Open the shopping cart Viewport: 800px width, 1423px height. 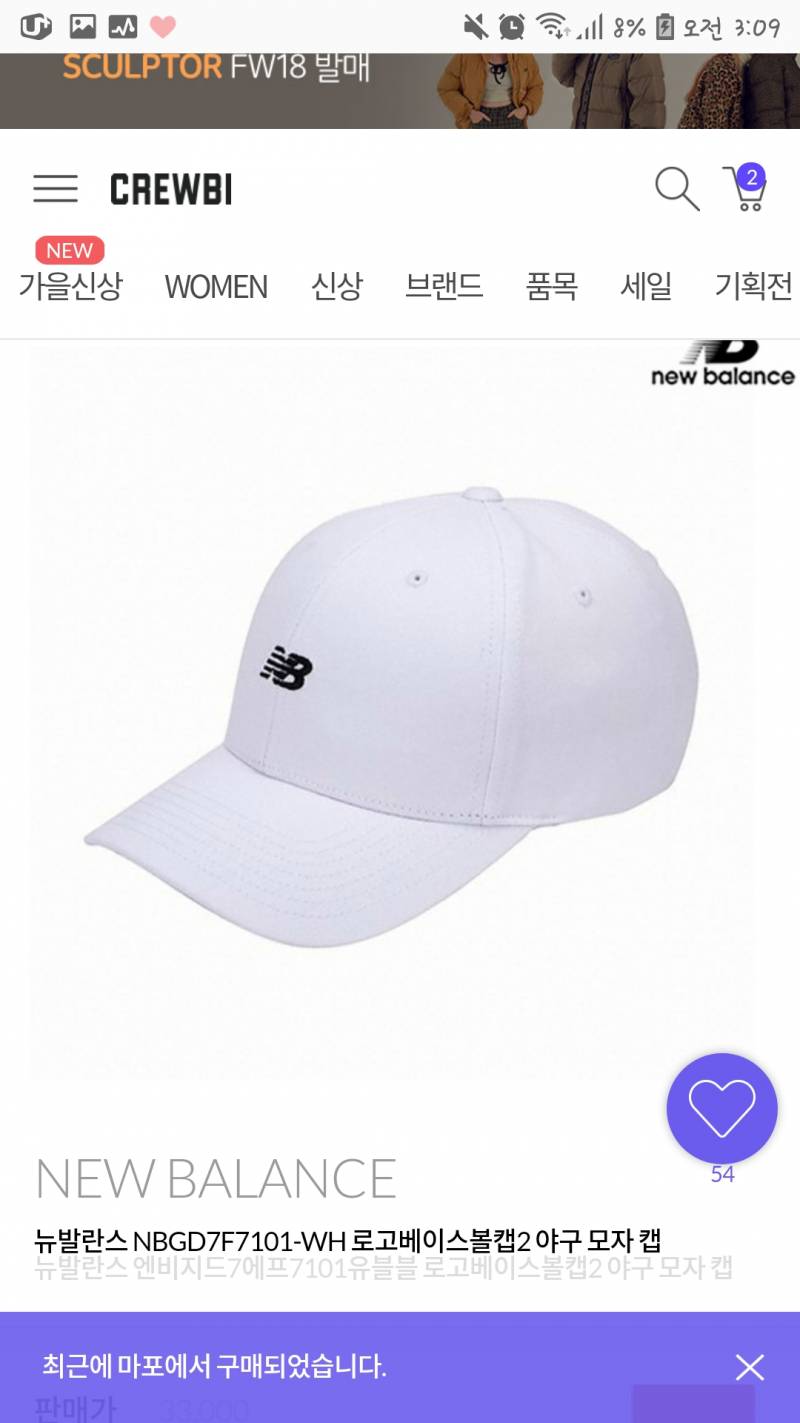(x=745, y=188)
